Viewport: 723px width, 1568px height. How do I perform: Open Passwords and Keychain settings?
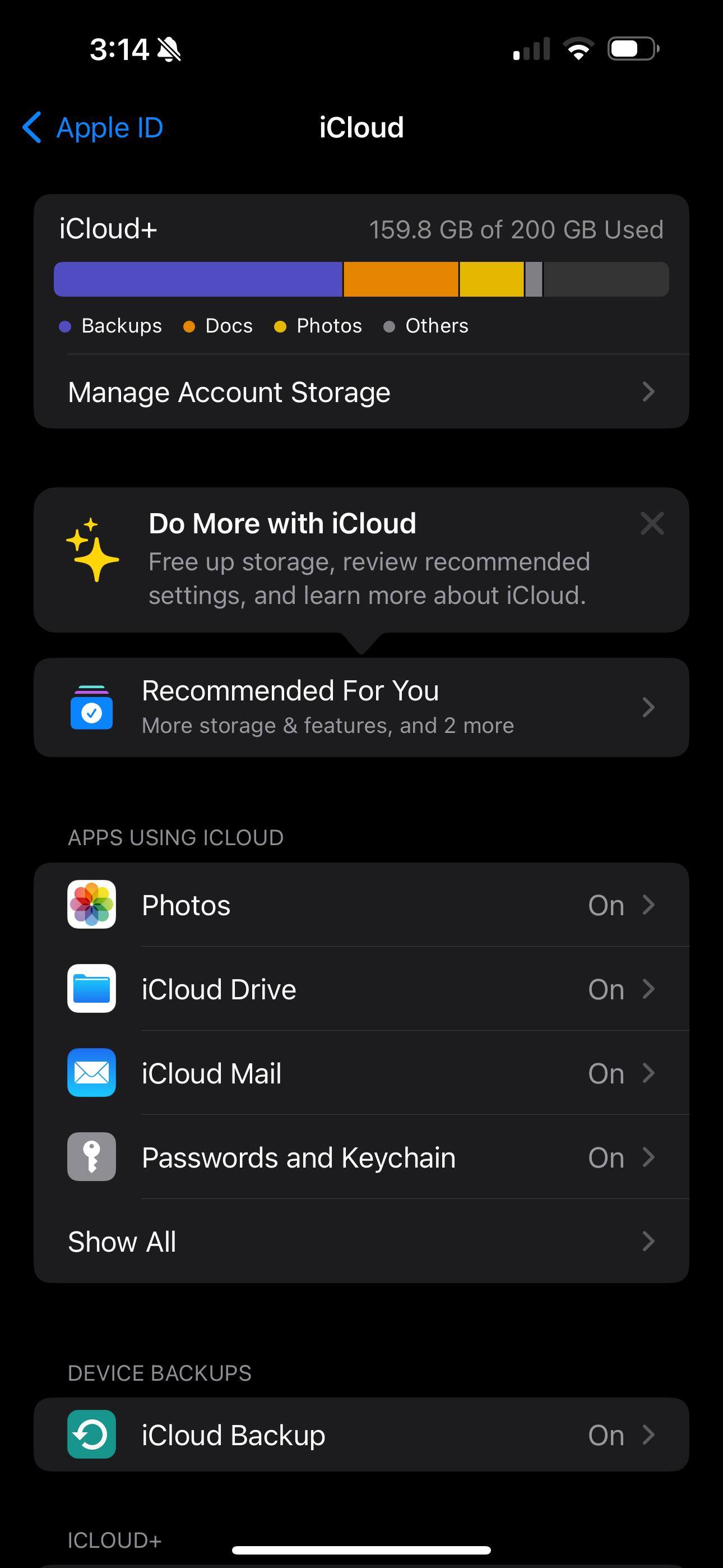click(x=361, y=1157)
